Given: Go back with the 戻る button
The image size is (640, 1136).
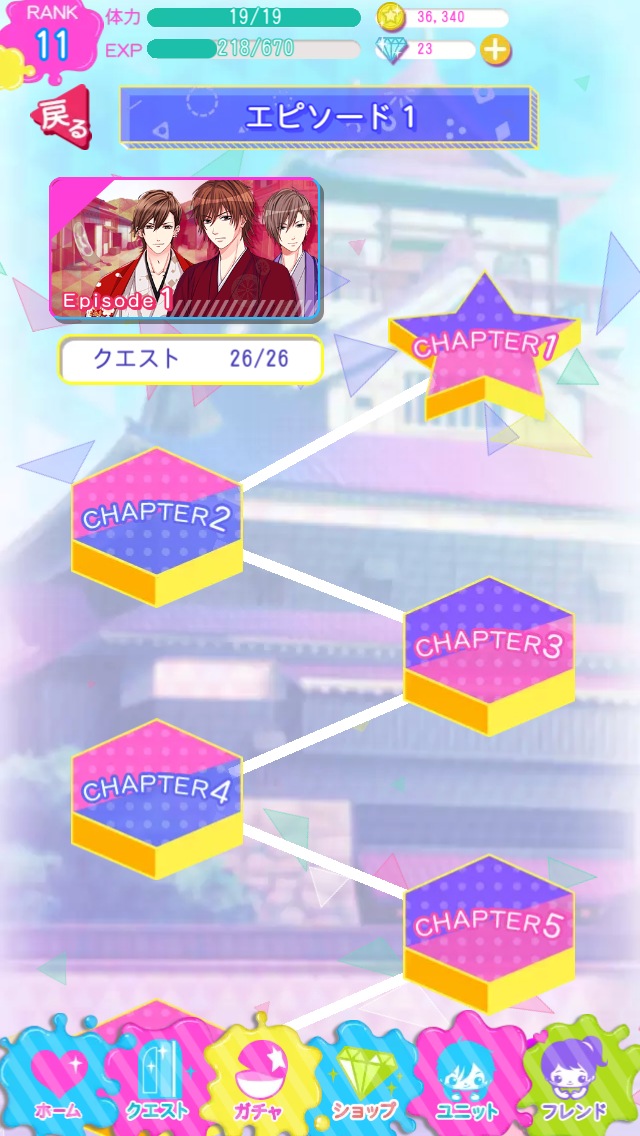Looking at the screenshot, I should pos(64,116).
